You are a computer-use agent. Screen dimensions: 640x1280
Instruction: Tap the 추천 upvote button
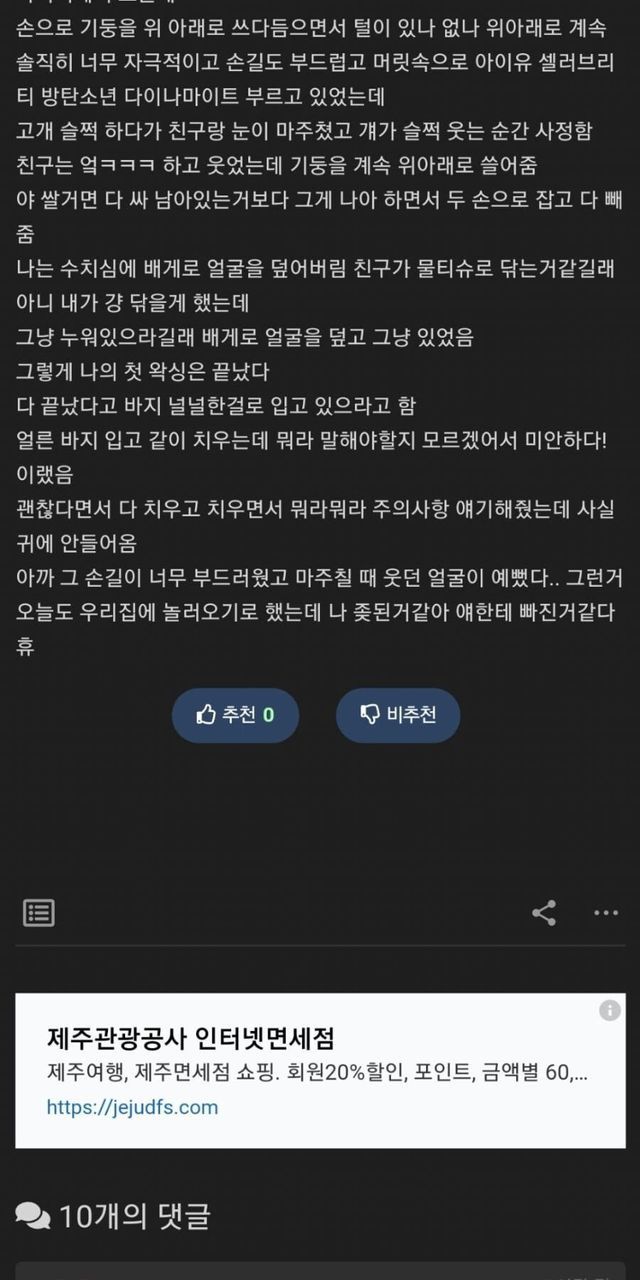[235, 715]
